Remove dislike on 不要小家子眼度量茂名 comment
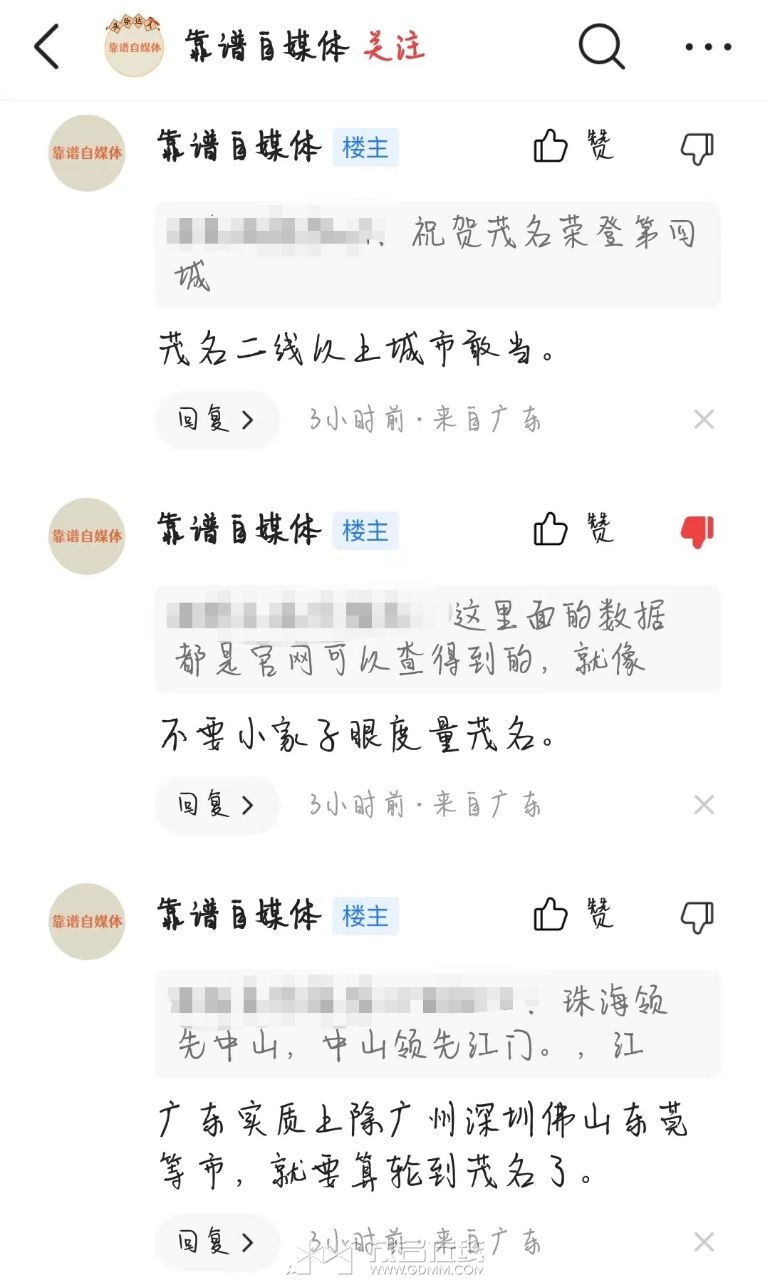 pos(697,530)
